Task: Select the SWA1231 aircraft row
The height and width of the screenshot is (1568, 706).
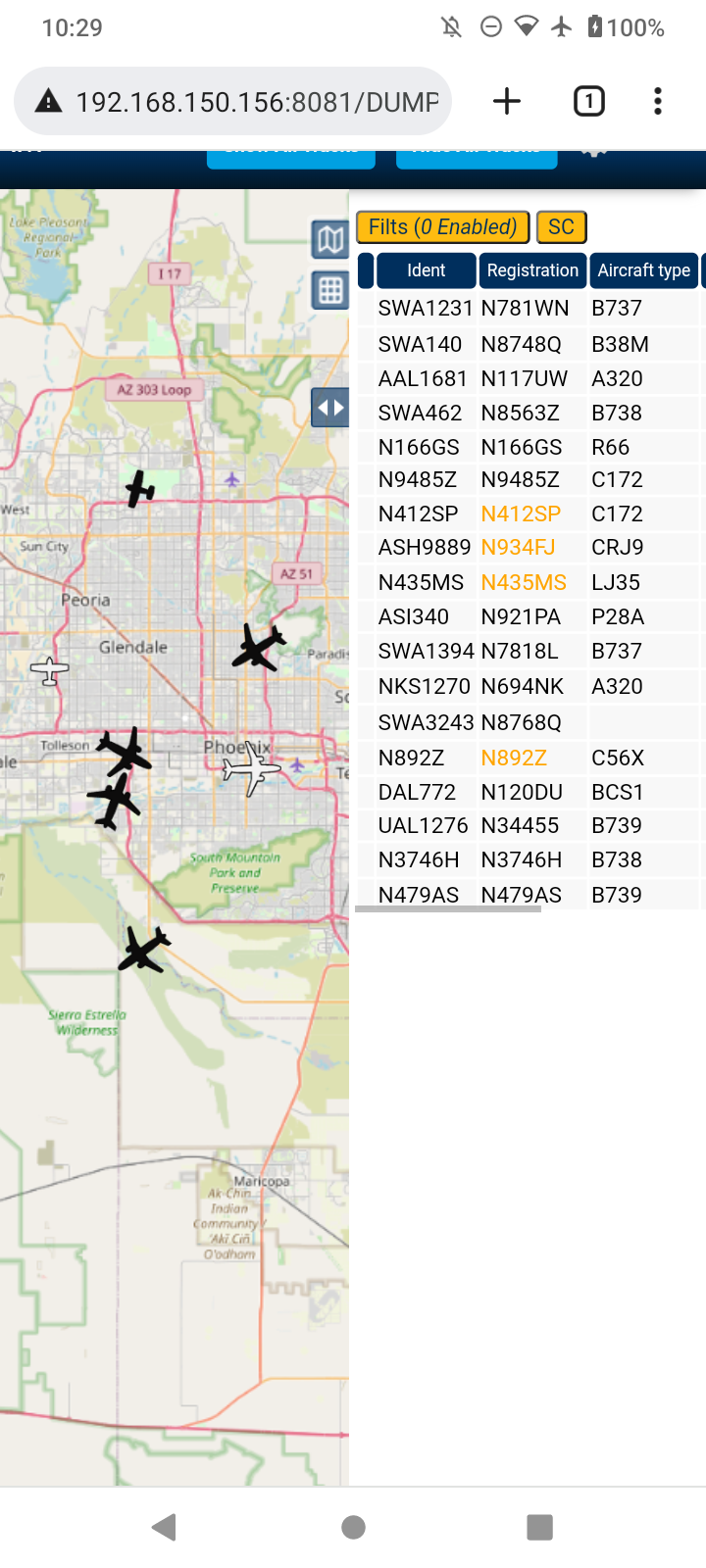Action: coord(529,309)
